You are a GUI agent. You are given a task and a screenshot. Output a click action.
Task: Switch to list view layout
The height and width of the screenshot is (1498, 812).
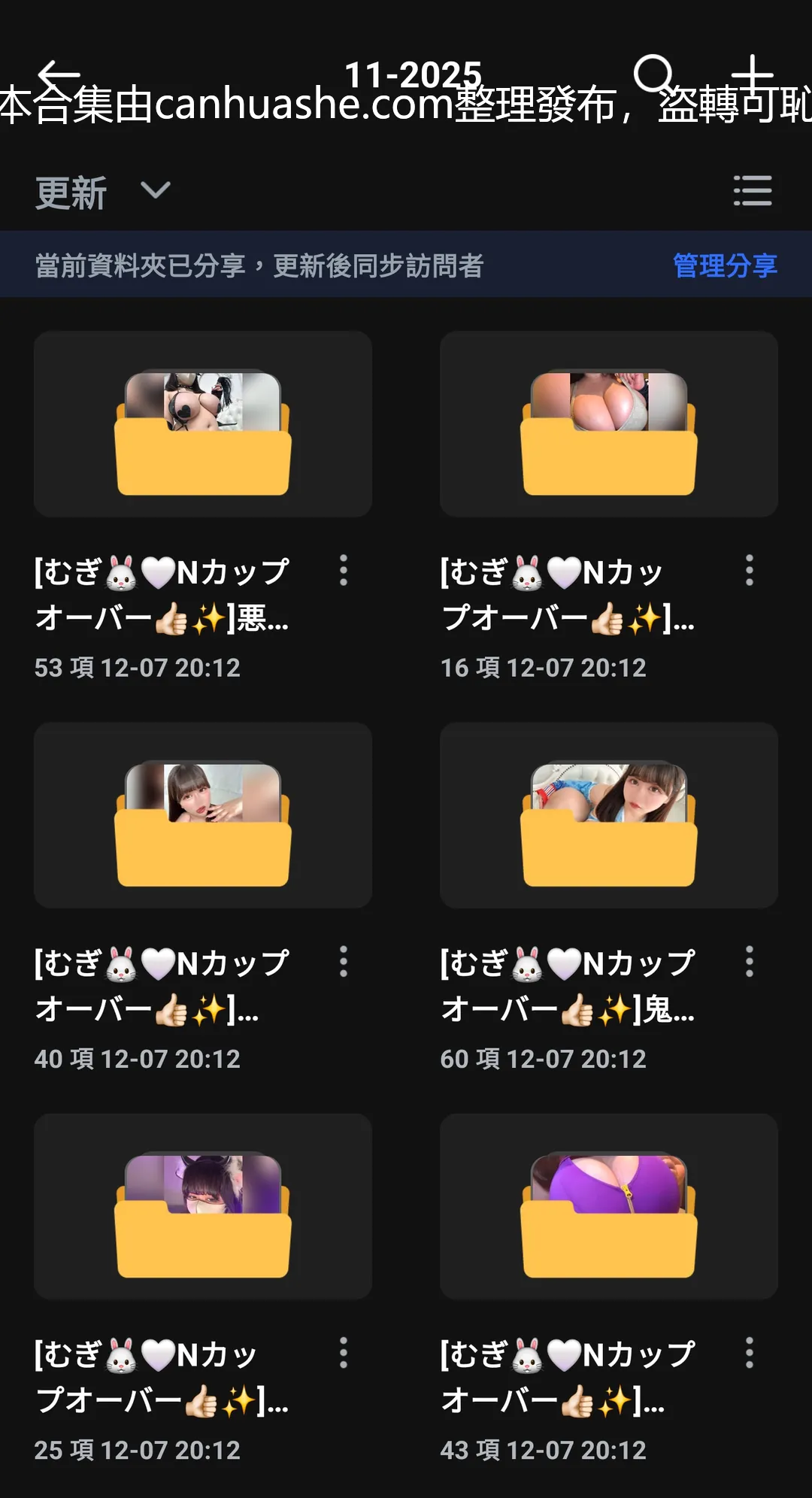coord(752,191)
